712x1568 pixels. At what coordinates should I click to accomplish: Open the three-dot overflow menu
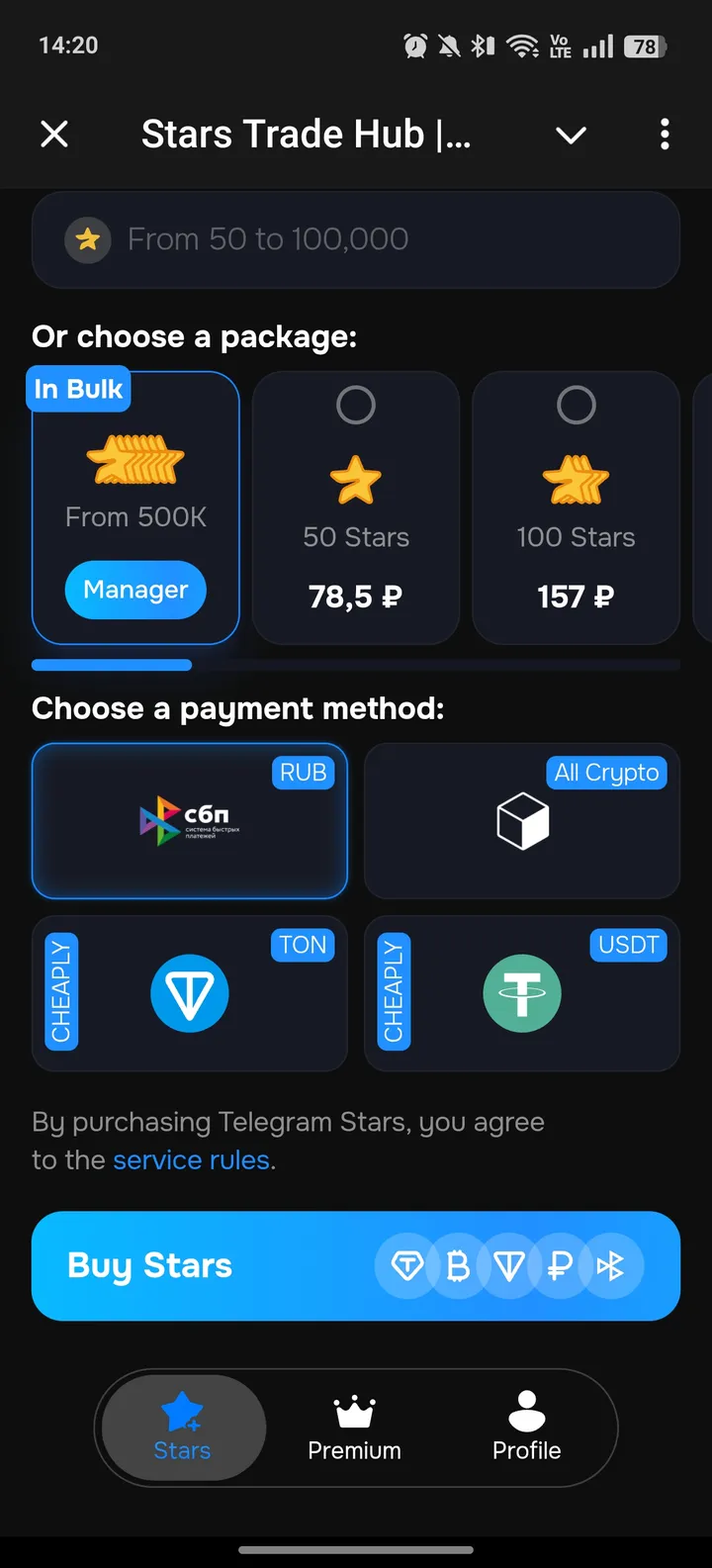(x=664, y=135)
